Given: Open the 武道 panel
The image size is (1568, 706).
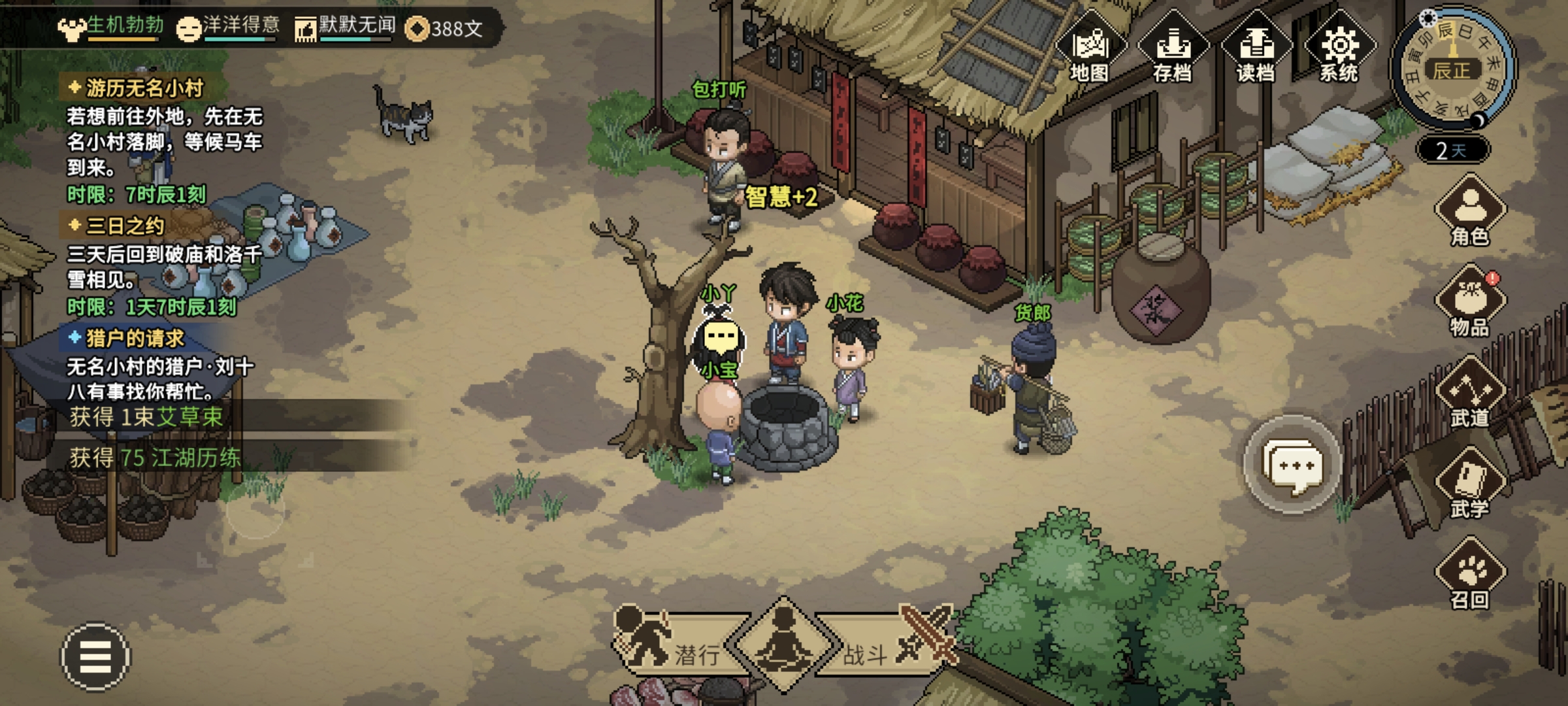Looking at the screenshot, I should click(x=1470, y=392).
